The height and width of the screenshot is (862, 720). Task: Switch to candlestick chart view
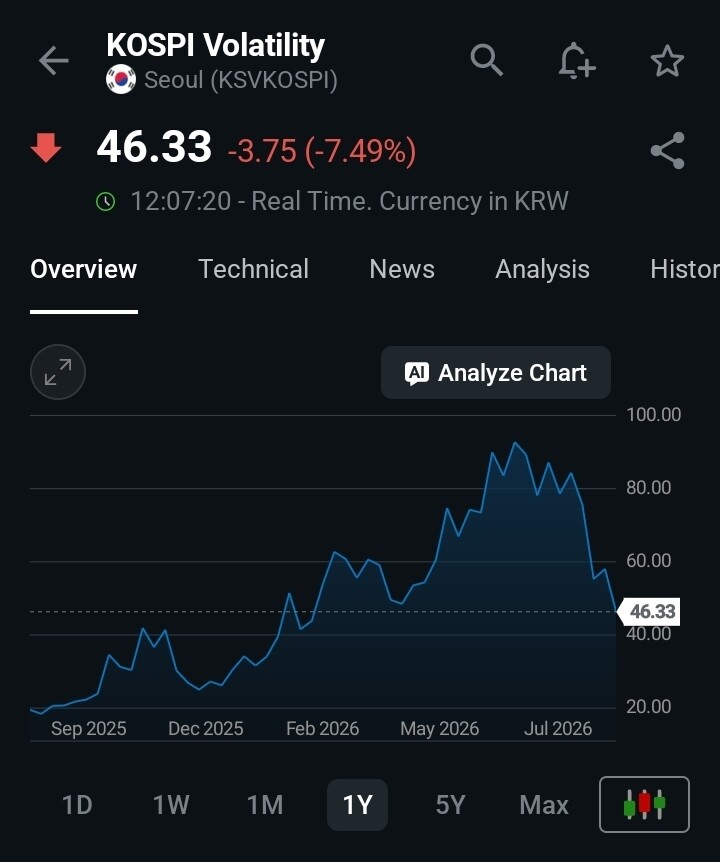(x=644, y=804)
